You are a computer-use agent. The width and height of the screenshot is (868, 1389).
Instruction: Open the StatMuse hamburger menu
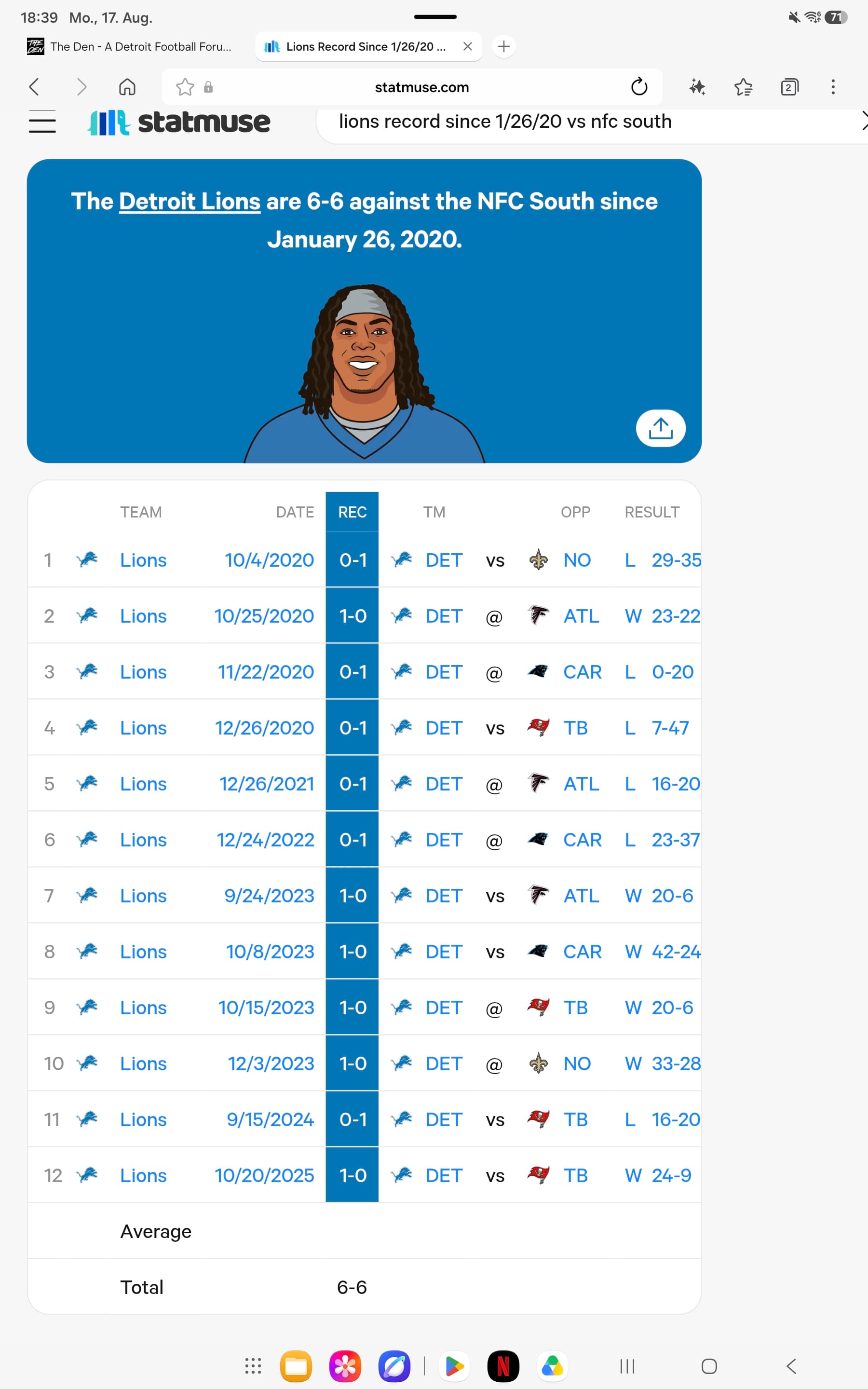coord(42,122)
